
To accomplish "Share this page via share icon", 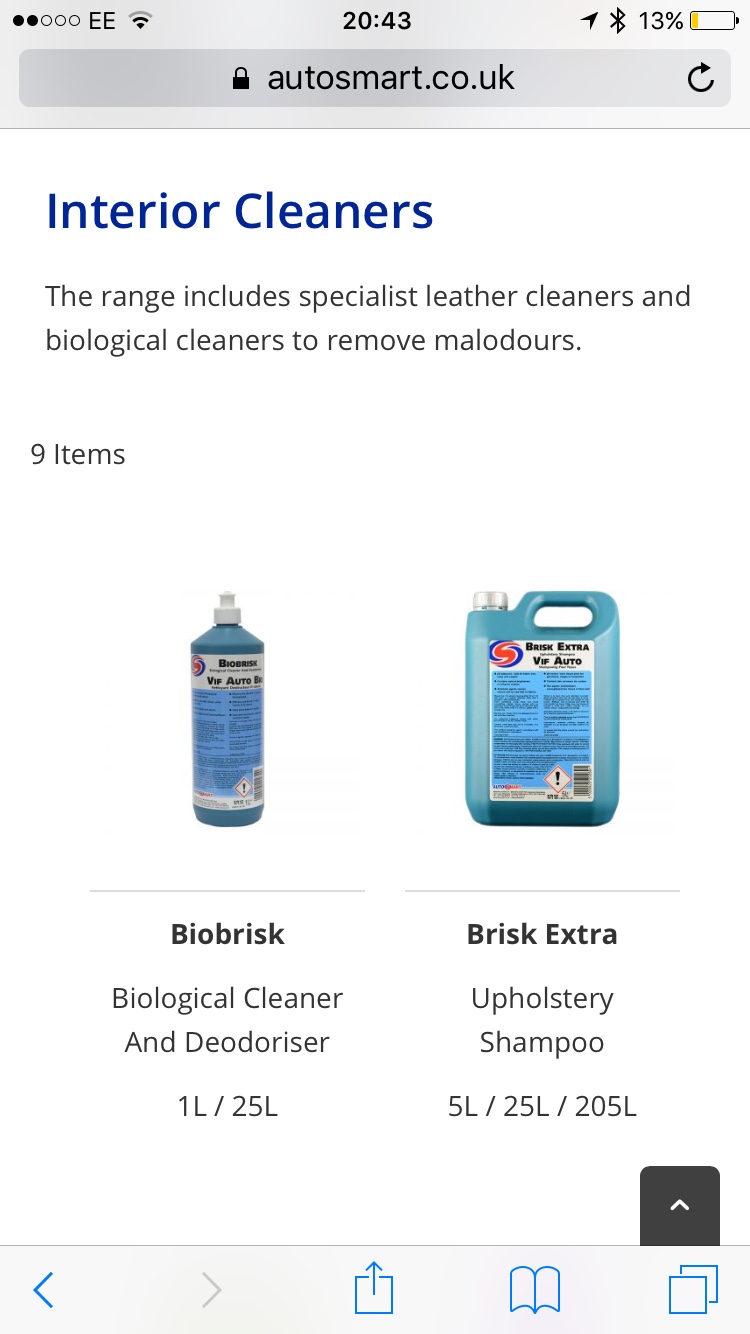I will click(x=375, y=1288).
